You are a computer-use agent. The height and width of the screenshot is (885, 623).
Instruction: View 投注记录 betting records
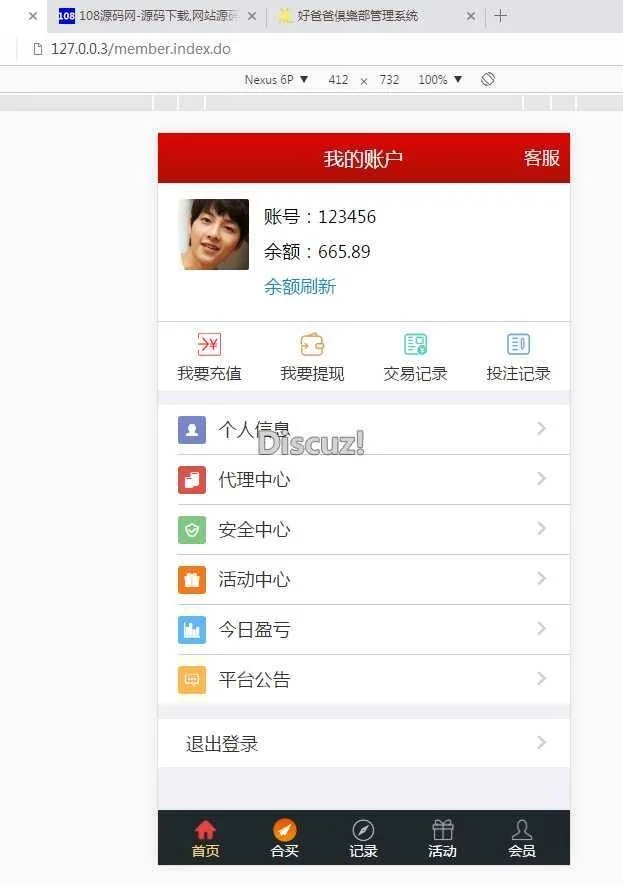[x=518, y=357]
